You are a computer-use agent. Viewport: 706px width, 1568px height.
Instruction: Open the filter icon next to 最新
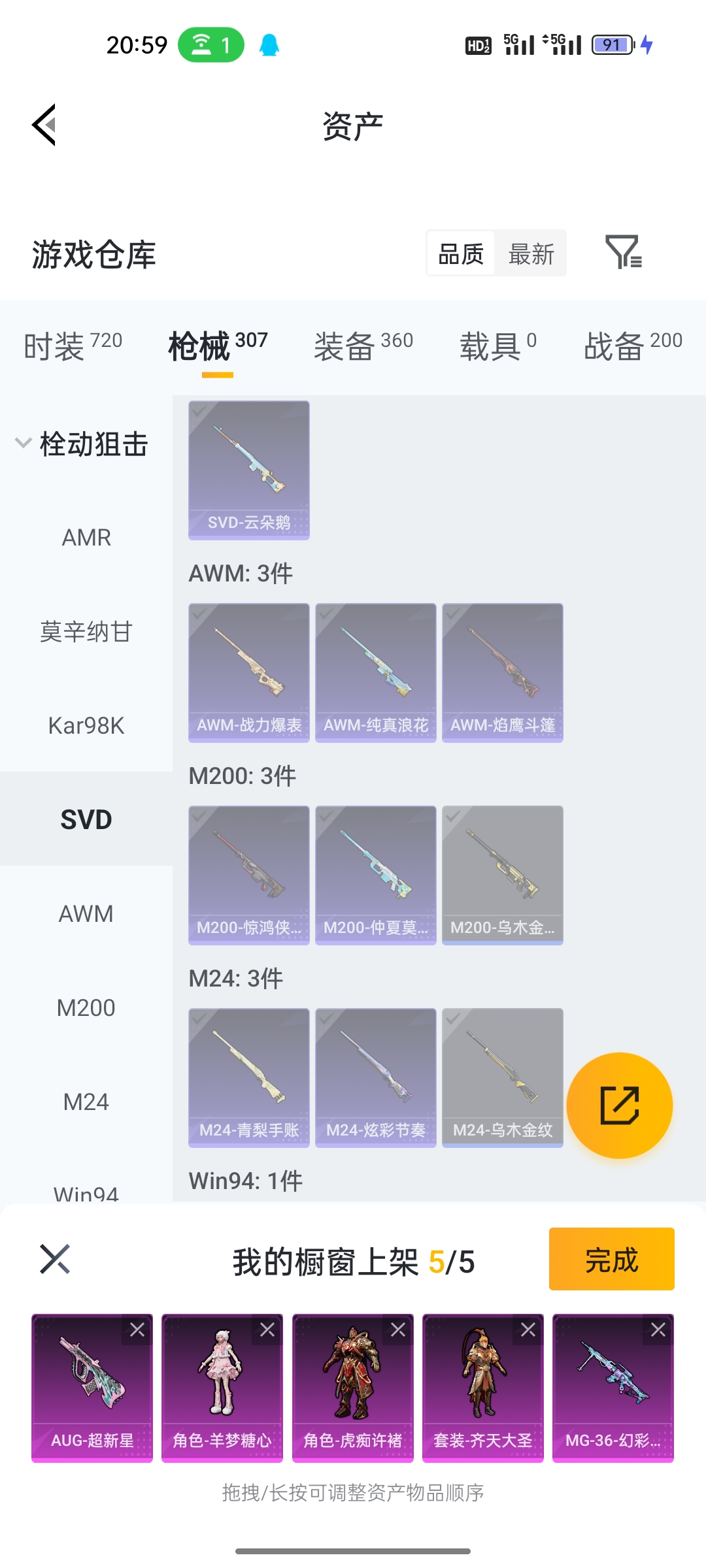pos(624,252)
